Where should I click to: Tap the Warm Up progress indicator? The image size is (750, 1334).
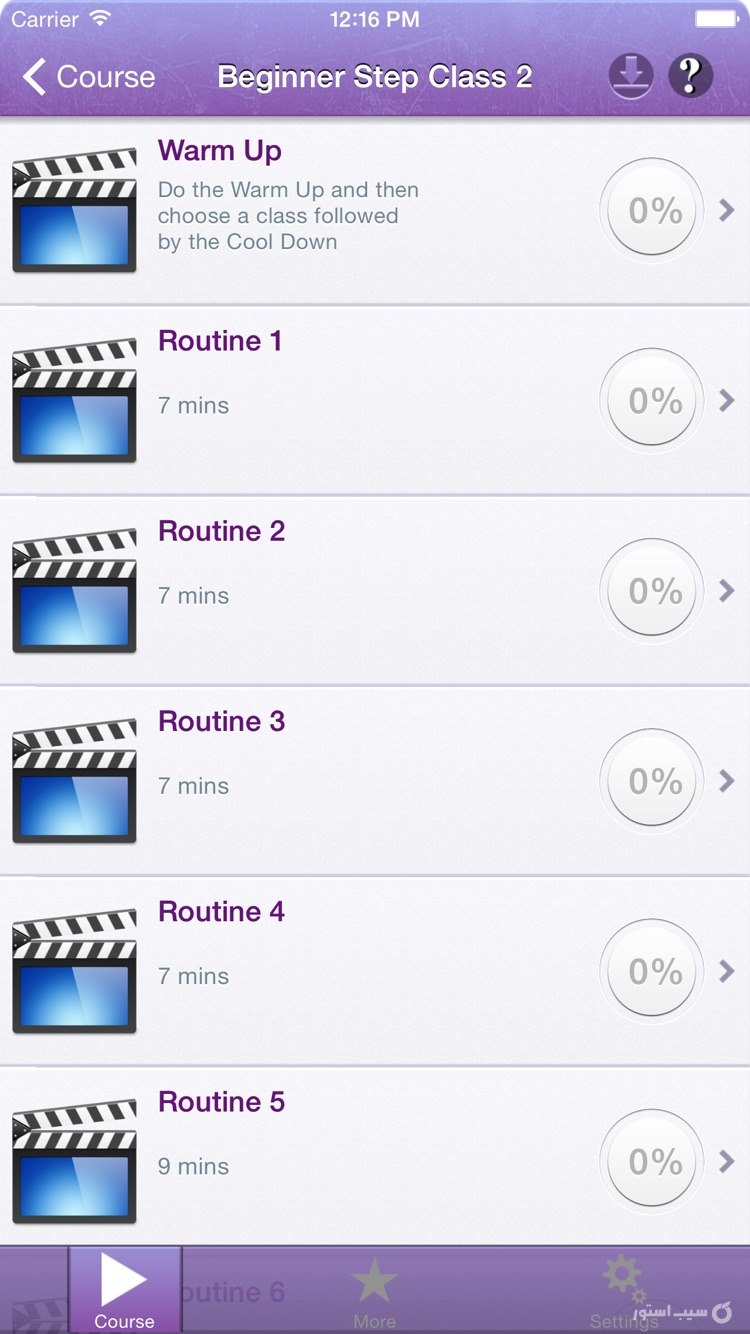click(x=651, y=209)
